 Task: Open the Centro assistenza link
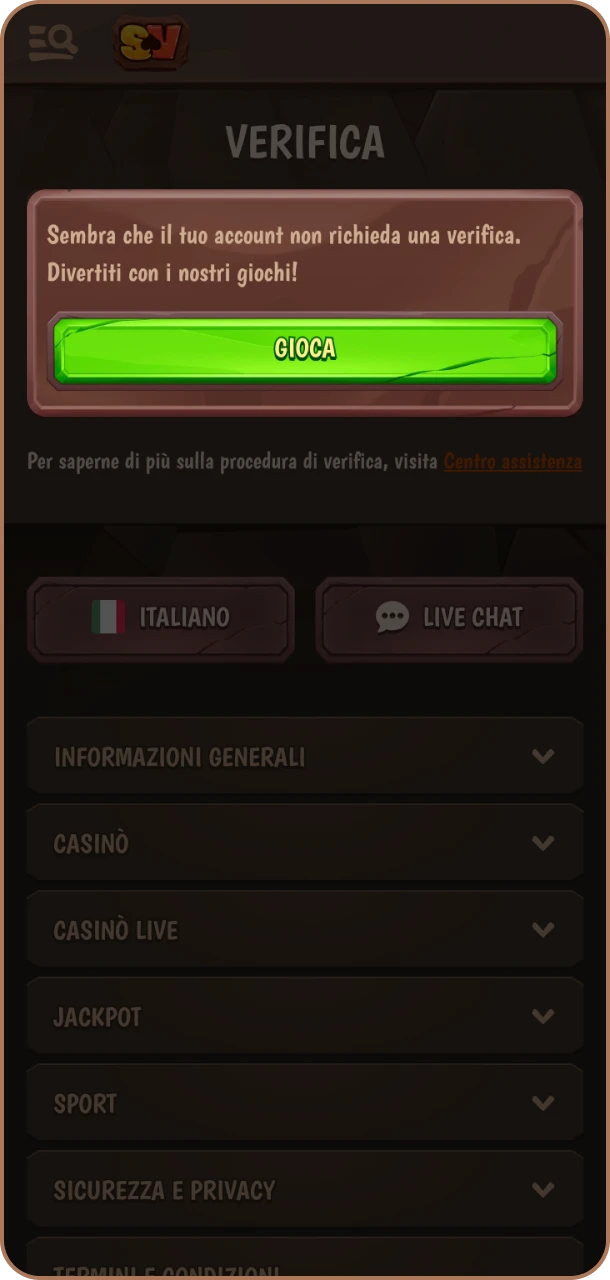tap(512, 462)
